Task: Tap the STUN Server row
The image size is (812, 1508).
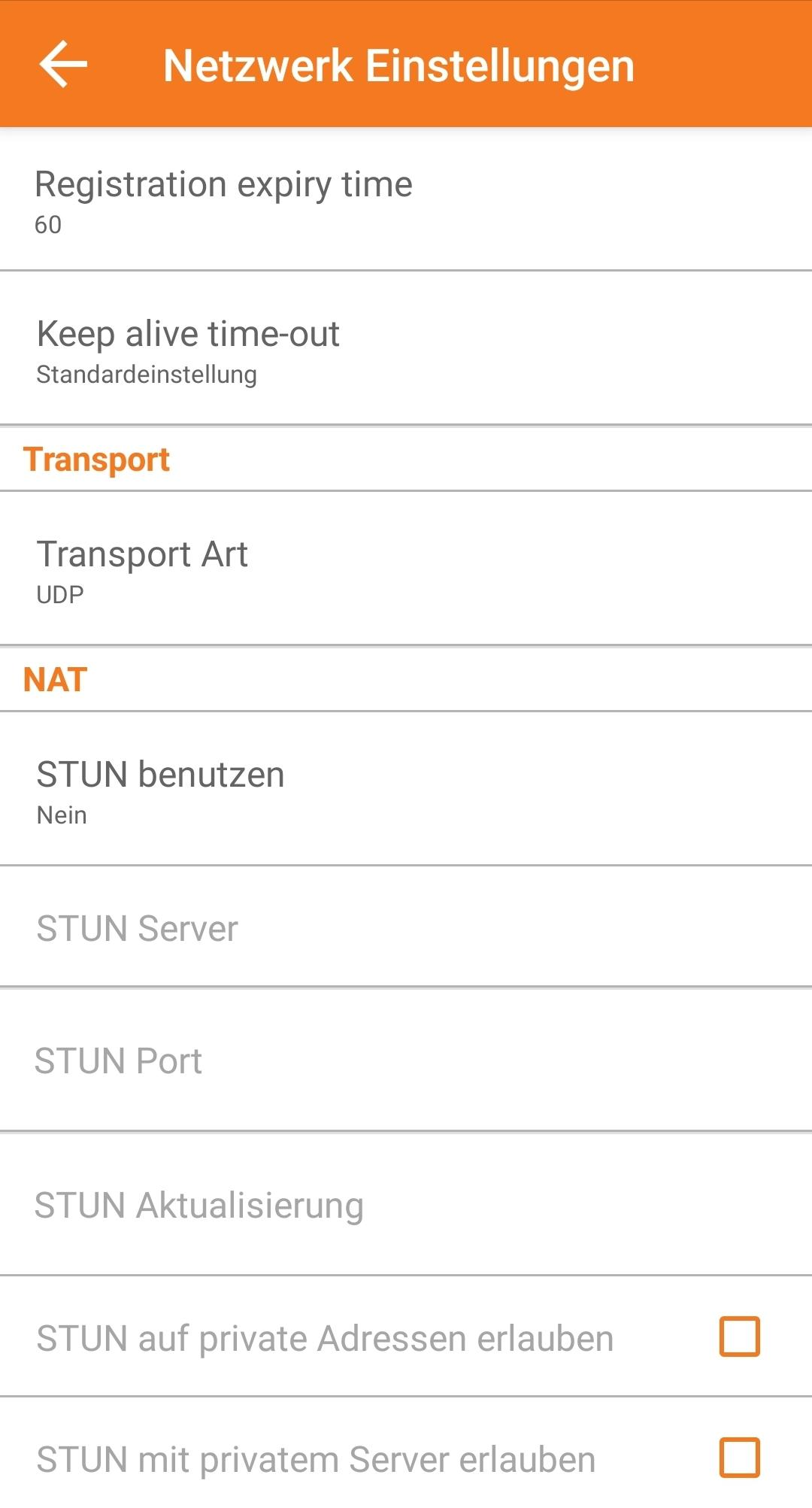Action: click(x=406, y=927)
